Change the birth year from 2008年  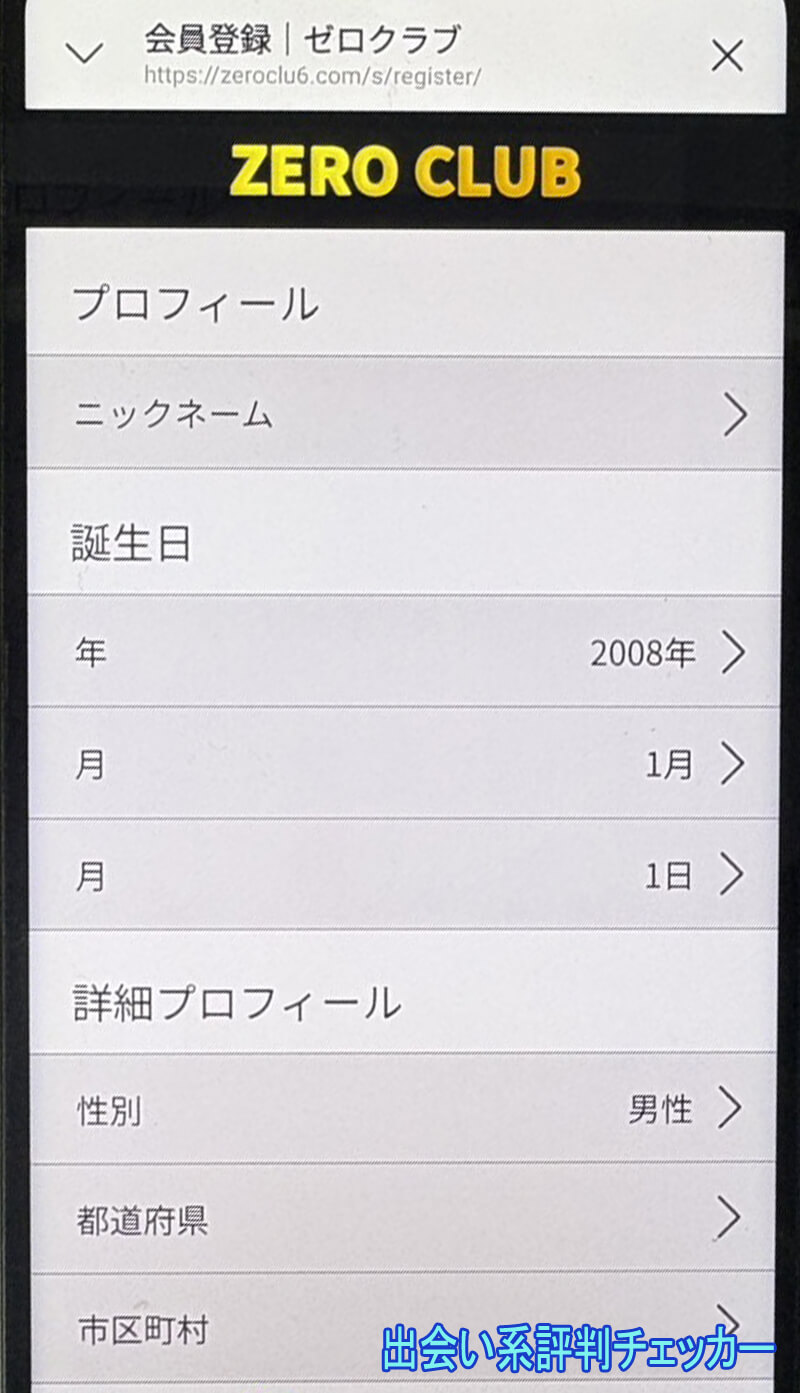click(x=404, y=653)
